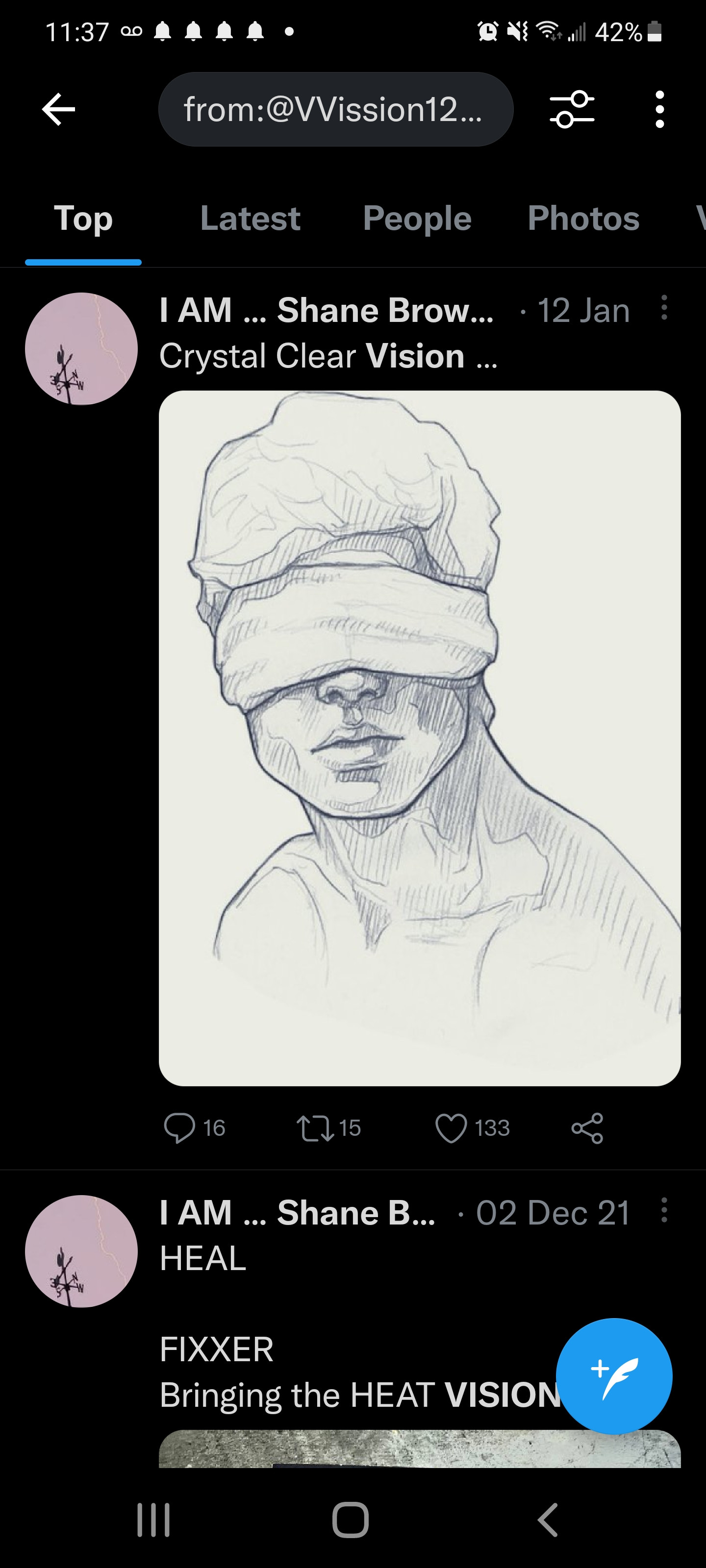The image size is (706, 1568).
Task: Open avatar on the HEAL tweet
Action: coord(81,1251)
